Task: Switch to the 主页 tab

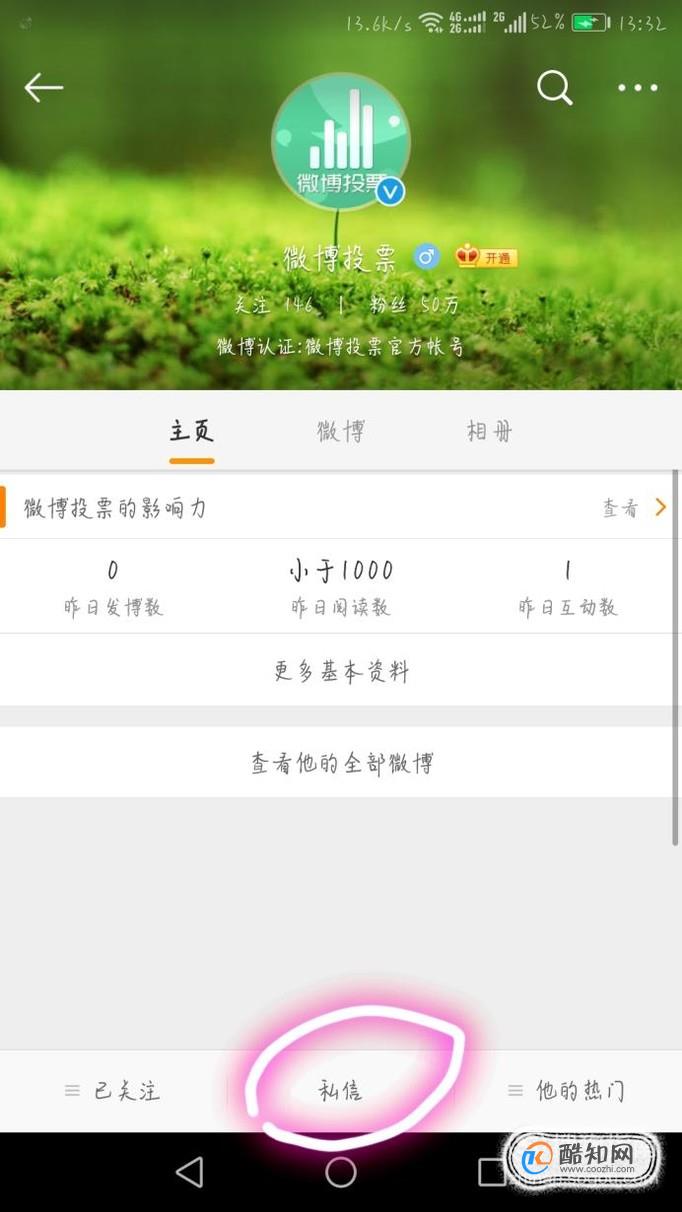Action: coord(191,431)
